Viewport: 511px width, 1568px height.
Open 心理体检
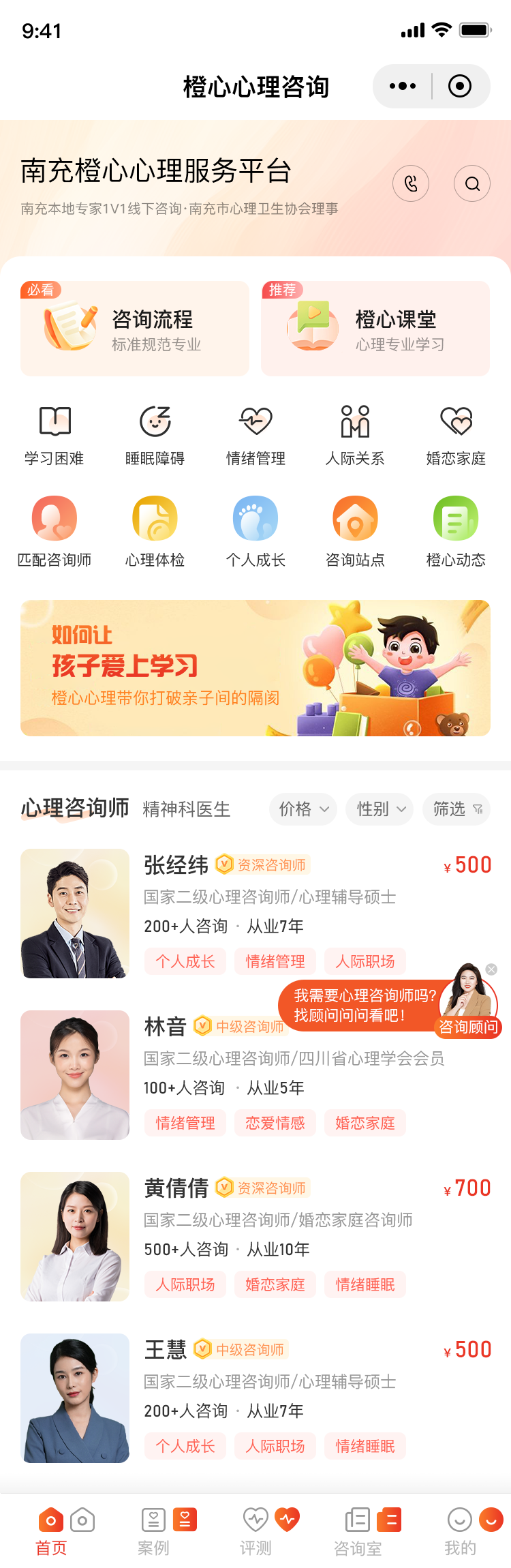tap(155, 532)
